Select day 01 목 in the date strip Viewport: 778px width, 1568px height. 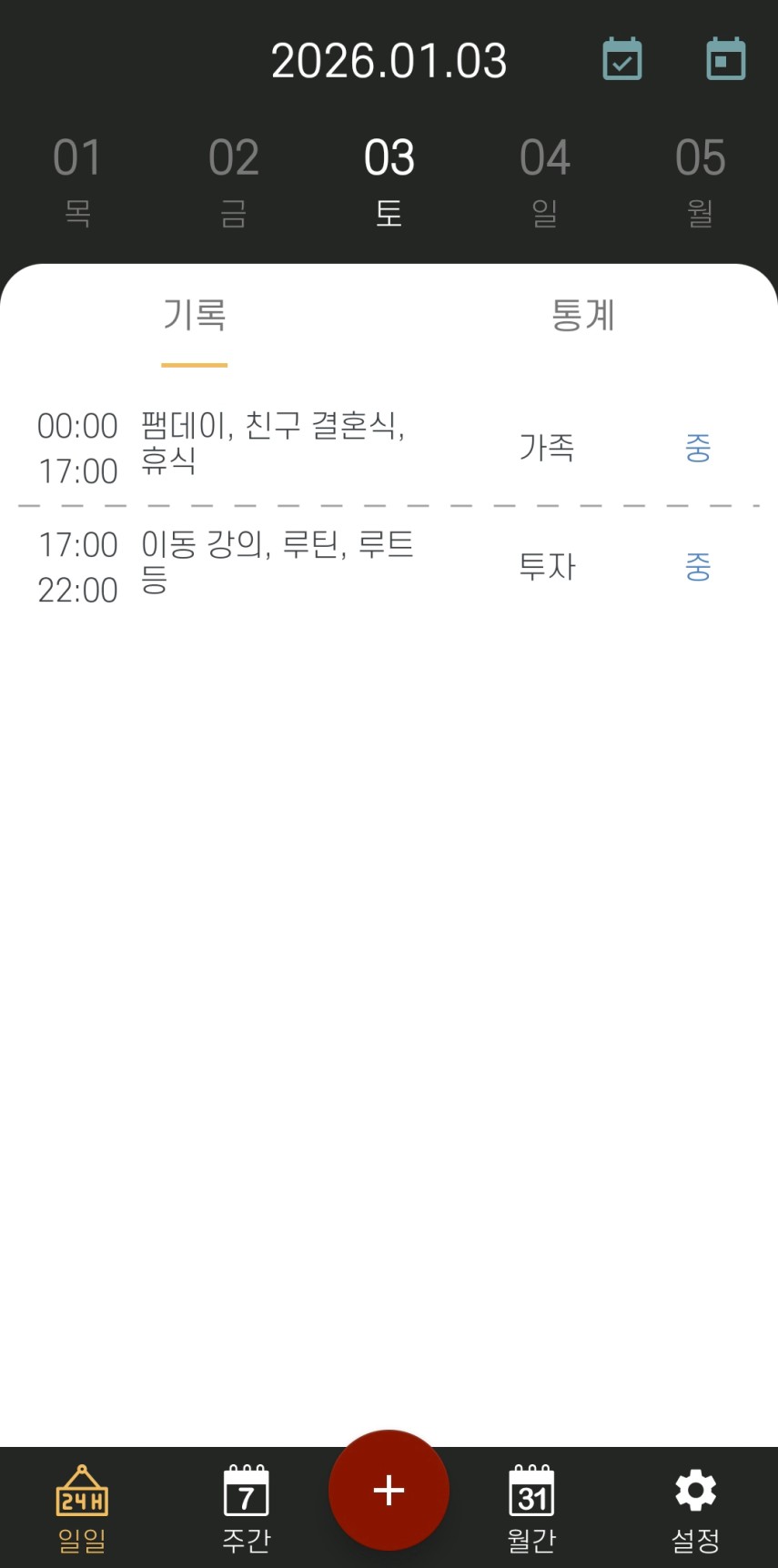pos(77,180)
